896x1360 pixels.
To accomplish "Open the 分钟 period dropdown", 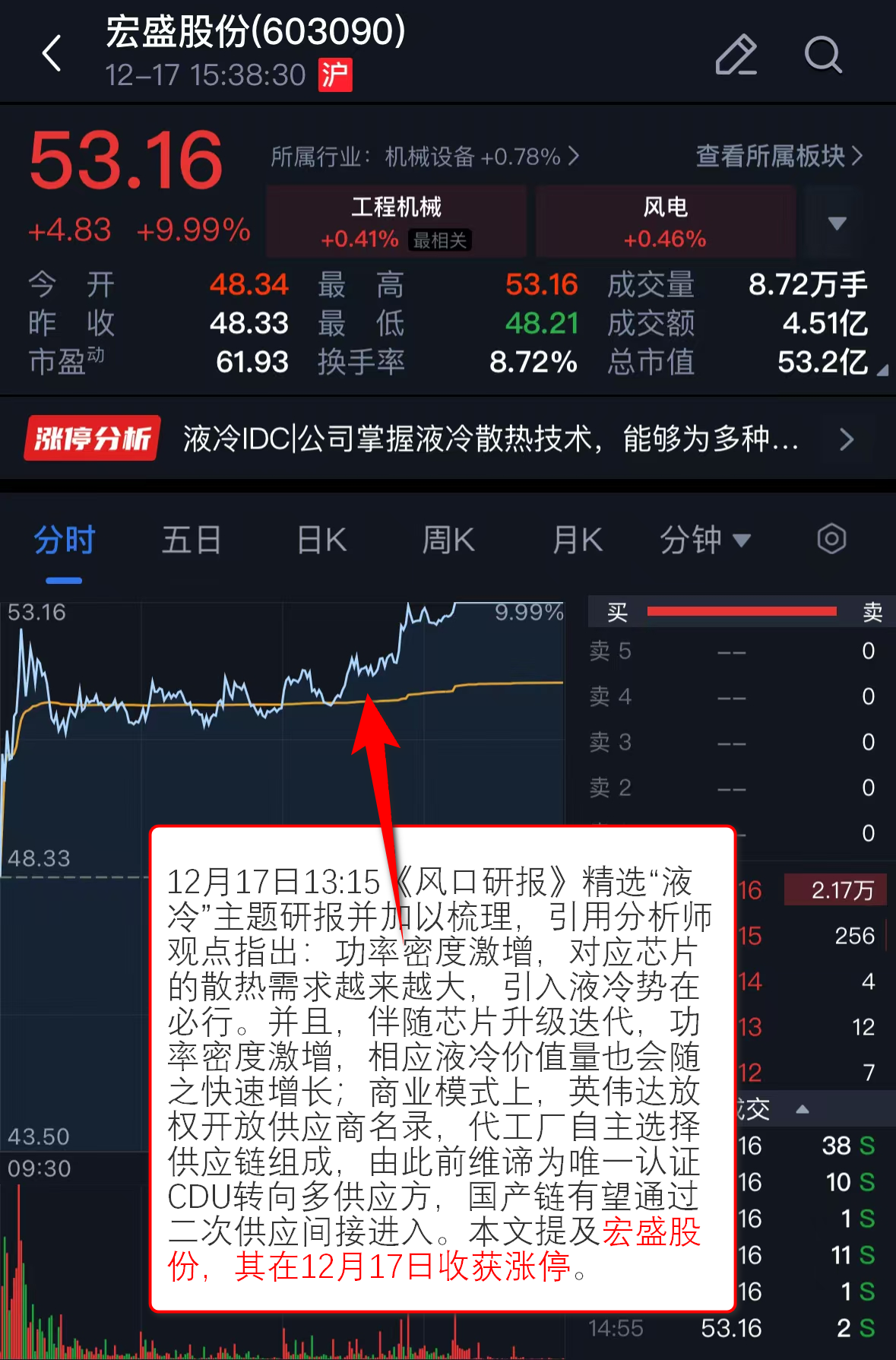I will (704, 541).
